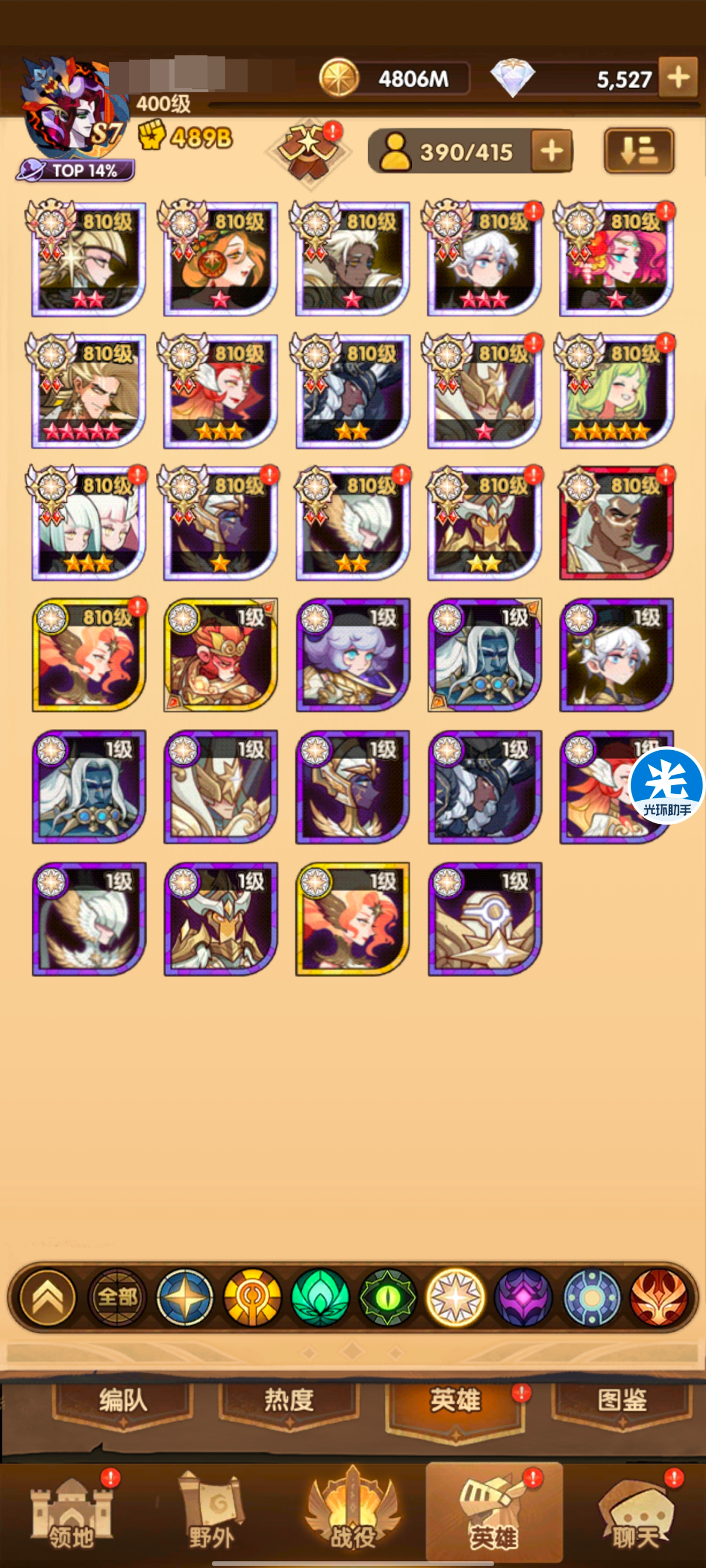Switch to the 热度 tab
Screen dimensions: 706x1568
coord(289,1400)
